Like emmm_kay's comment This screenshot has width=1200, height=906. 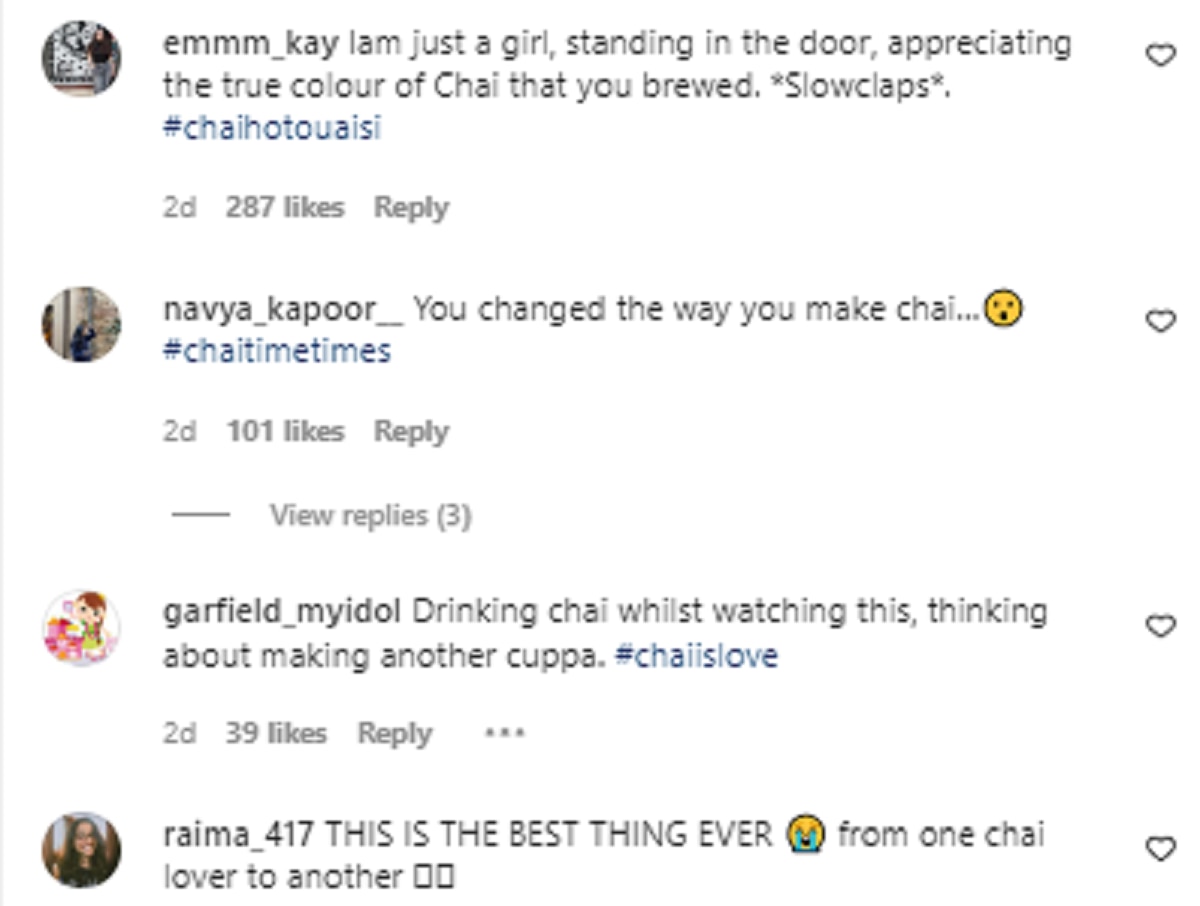[1160, 57]
